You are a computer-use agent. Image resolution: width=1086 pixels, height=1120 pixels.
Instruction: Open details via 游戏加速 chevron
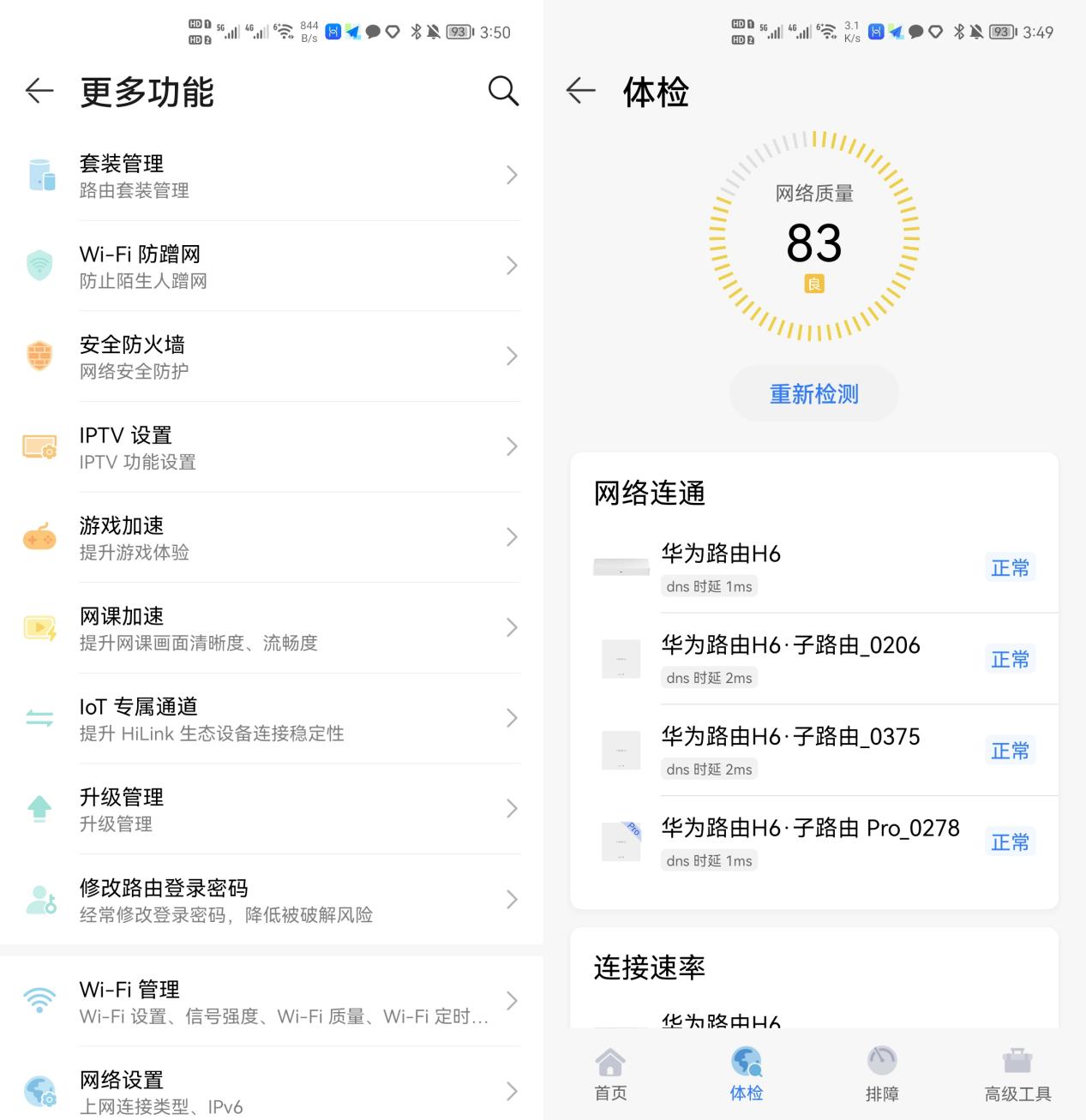pyautogui.click(x=512, y=537)
